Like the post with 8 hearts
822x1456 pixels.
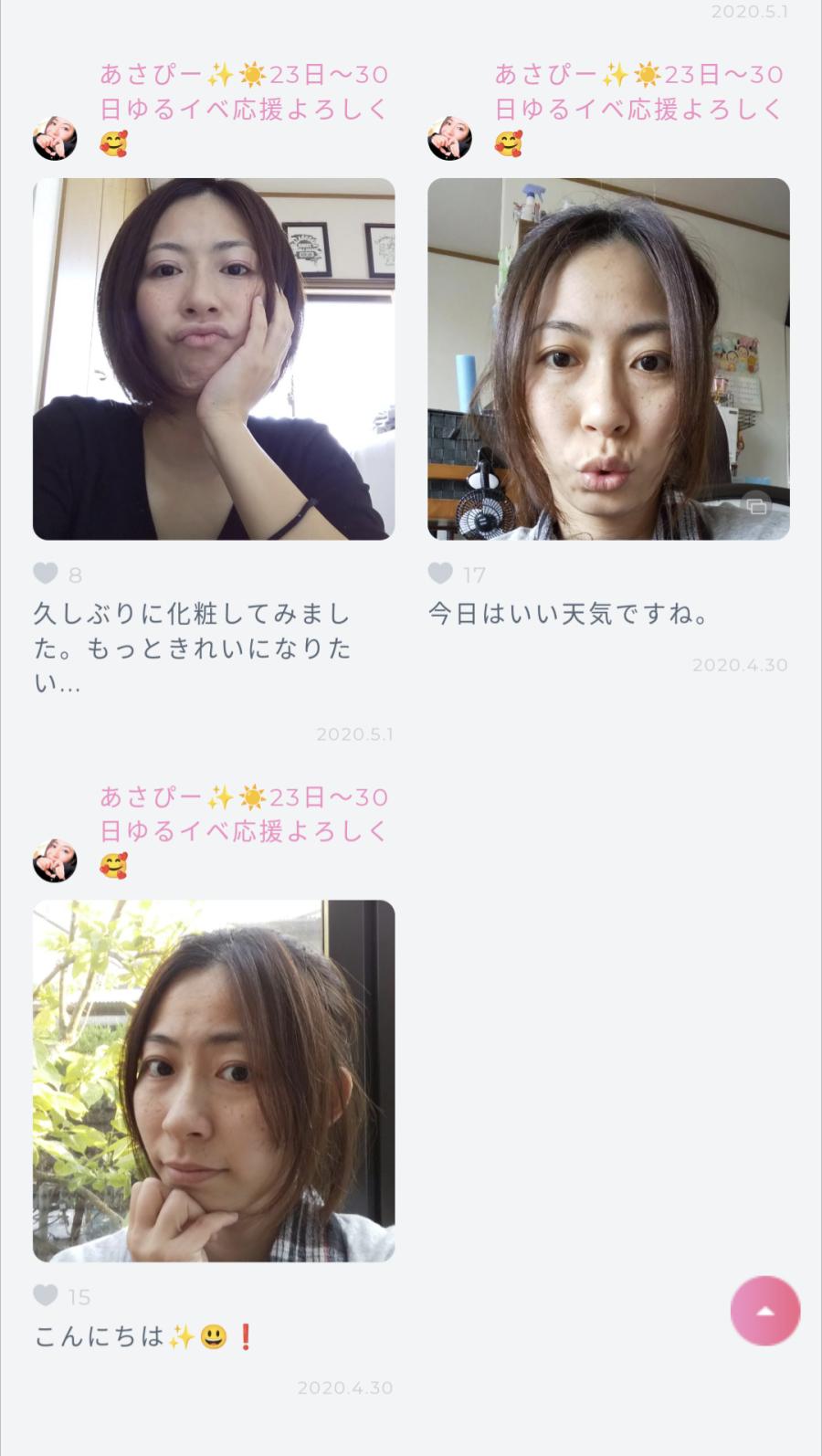[46, 573]
